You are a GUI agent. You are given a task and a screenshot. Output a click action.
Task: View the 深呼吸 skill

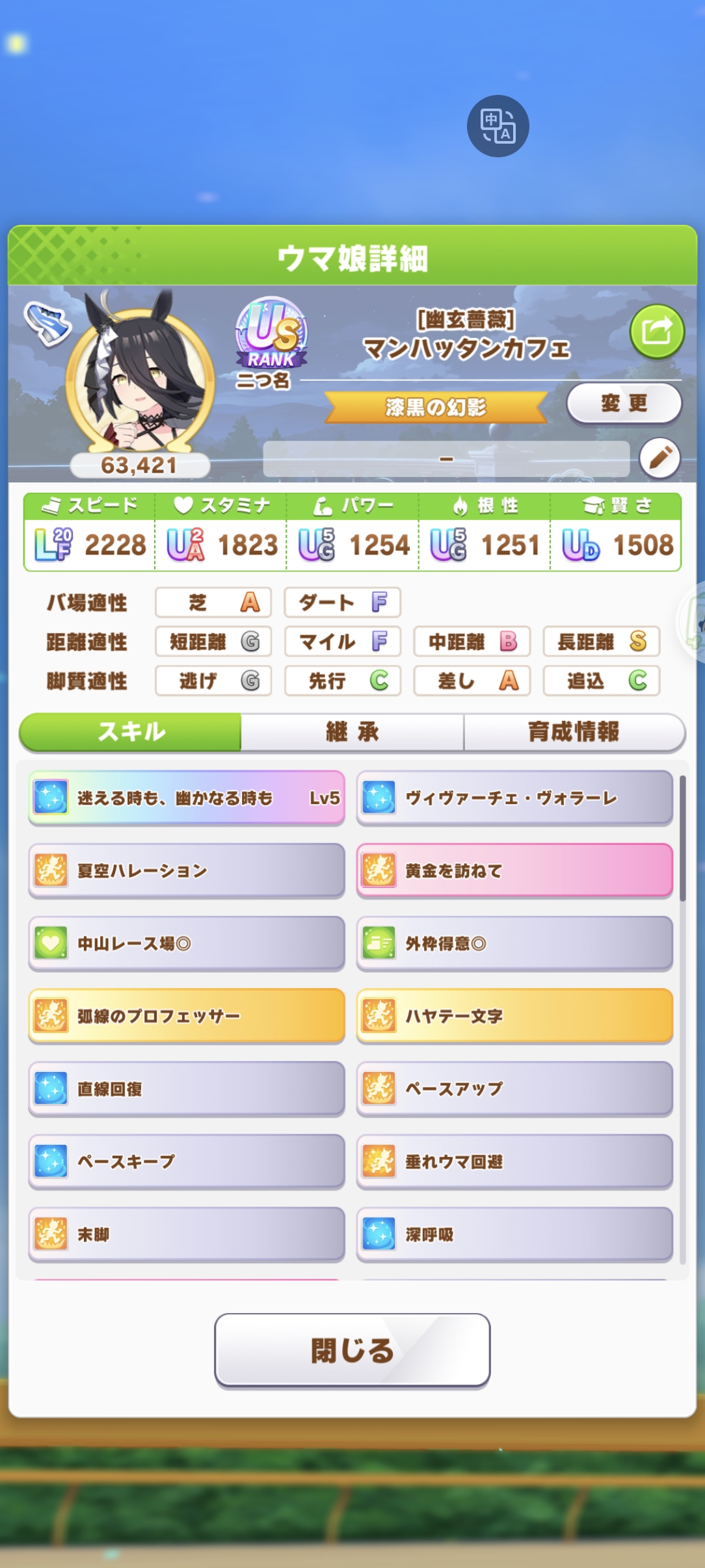tap(514, 1235)
